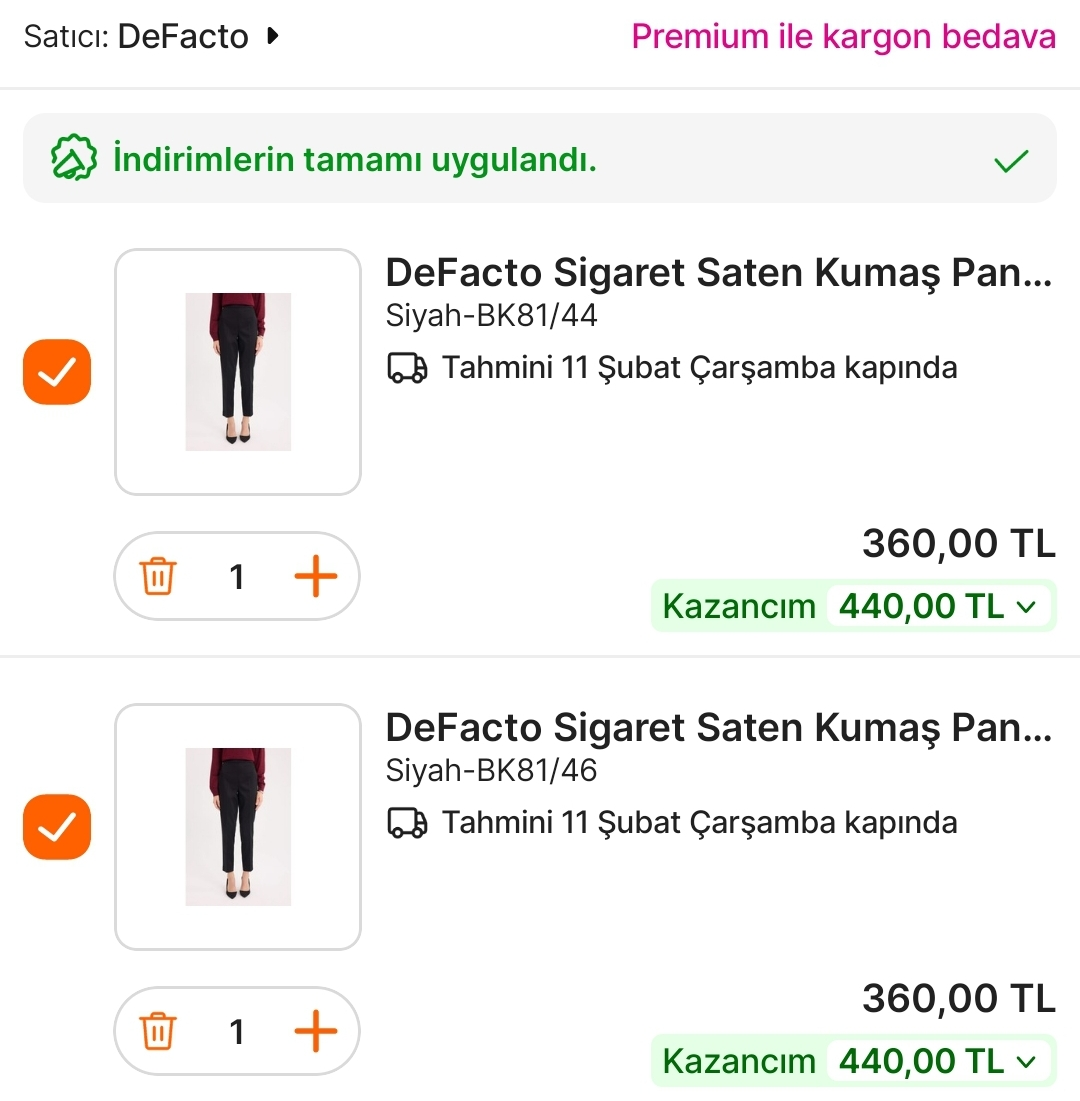Toggle selection of the first cart item

(57, 372)
